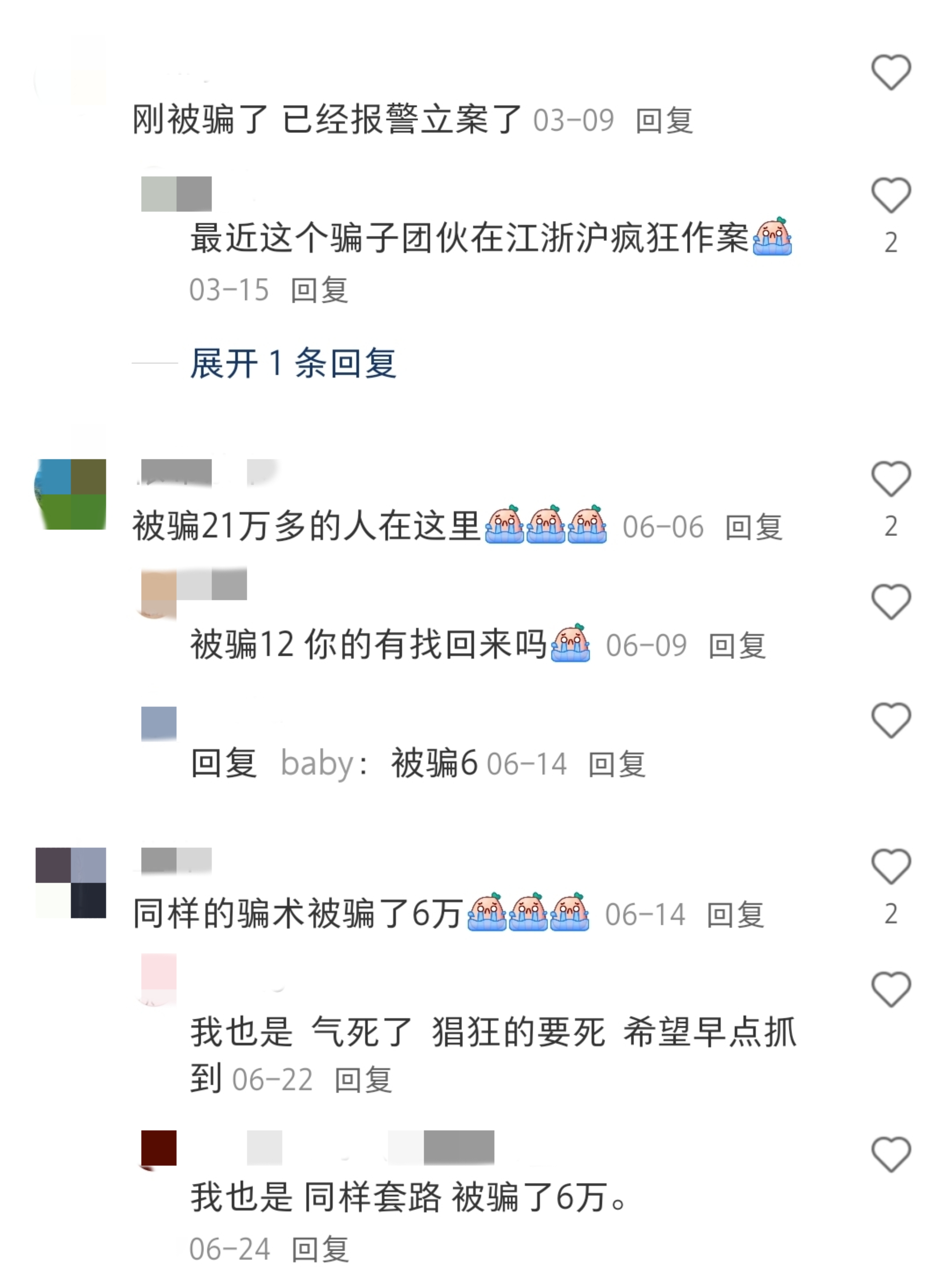Reply to the 被骗6 comment
Viewport: 948px width, 1288px height.
(617, 765)
